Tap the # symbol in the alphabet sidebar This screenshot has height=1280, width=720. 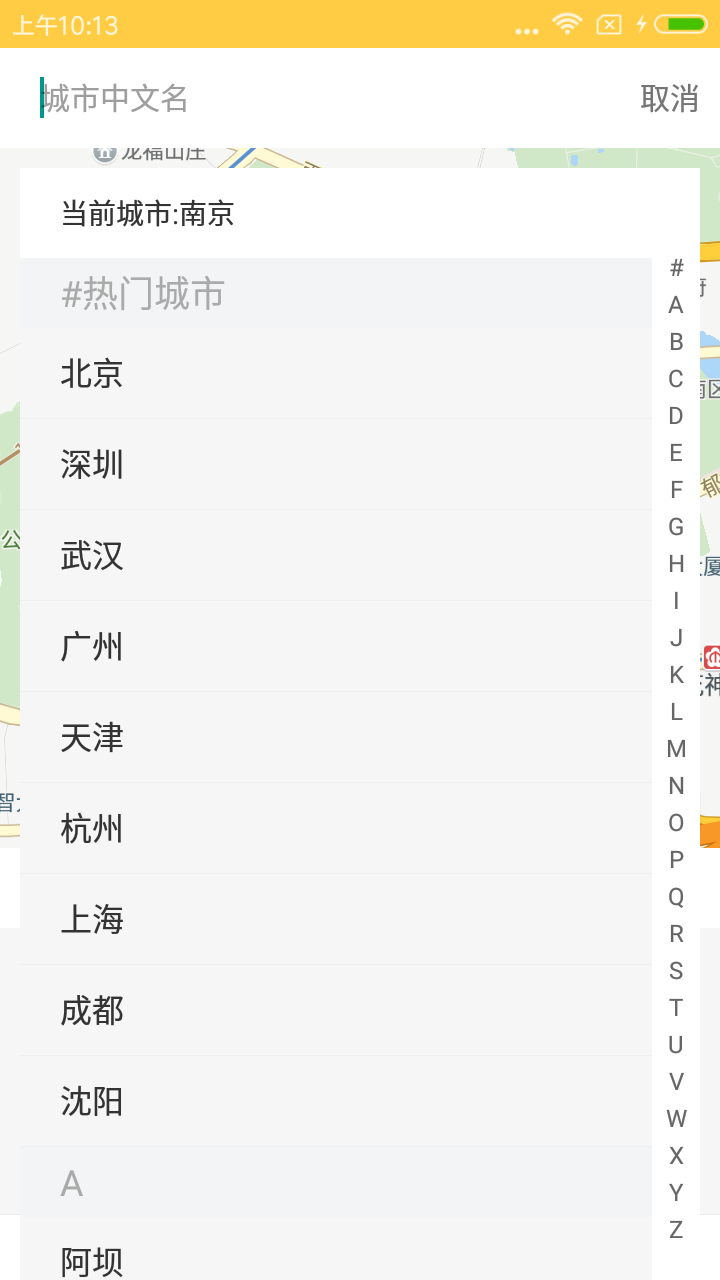pos(675,268)
